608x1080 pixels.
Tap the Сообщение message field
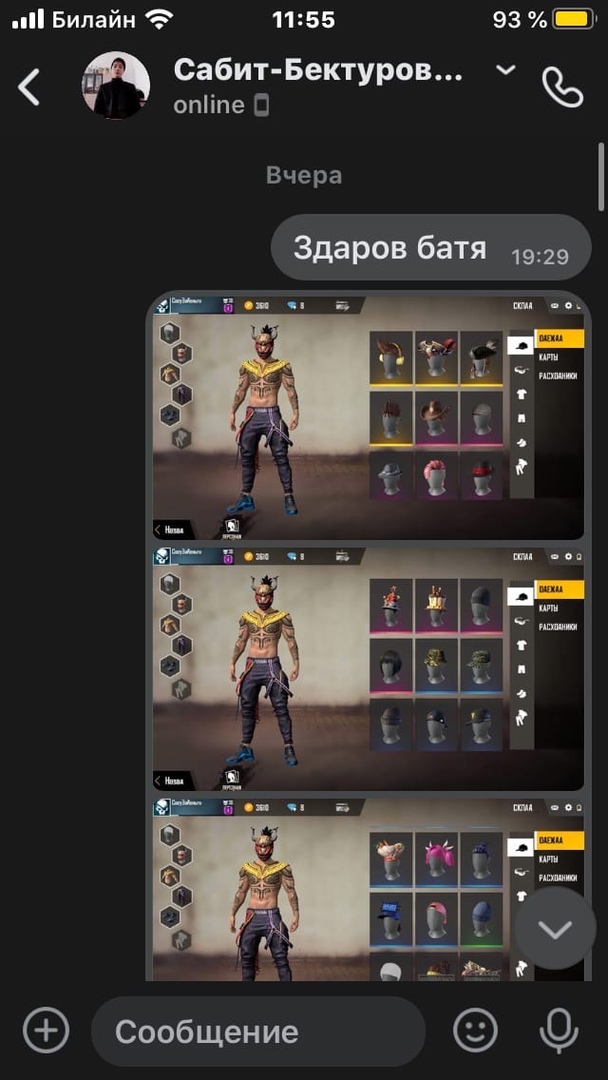tap(258, 1031)
